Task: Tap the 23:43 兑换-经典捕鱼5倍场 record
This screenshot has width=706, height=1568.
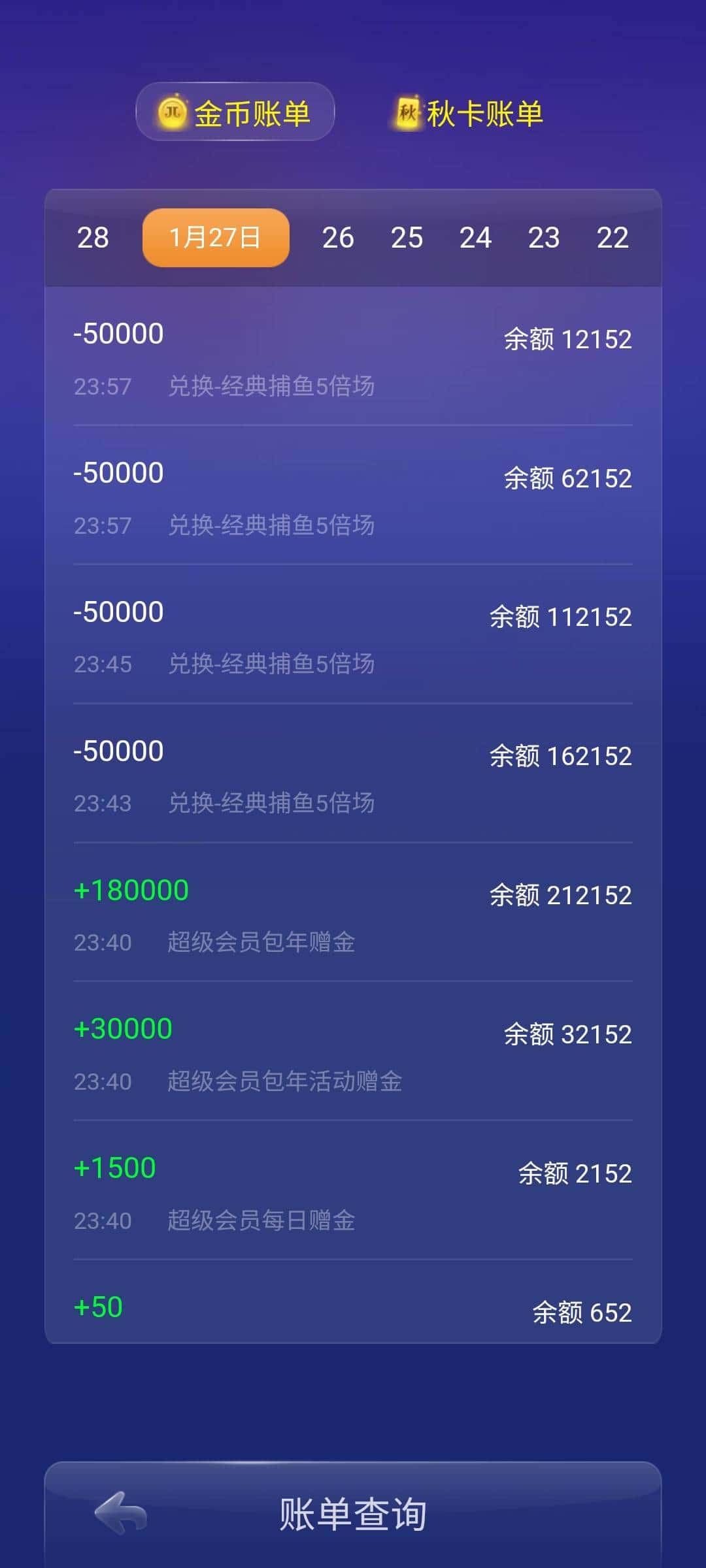Action: pos(353,776)
